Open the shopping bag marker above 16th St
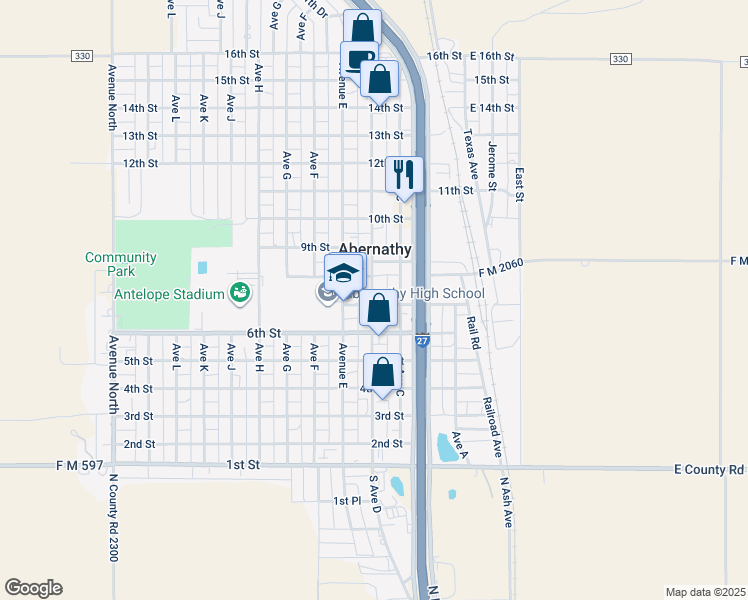This screenshot has width=748, height=600. coord(363,27)
